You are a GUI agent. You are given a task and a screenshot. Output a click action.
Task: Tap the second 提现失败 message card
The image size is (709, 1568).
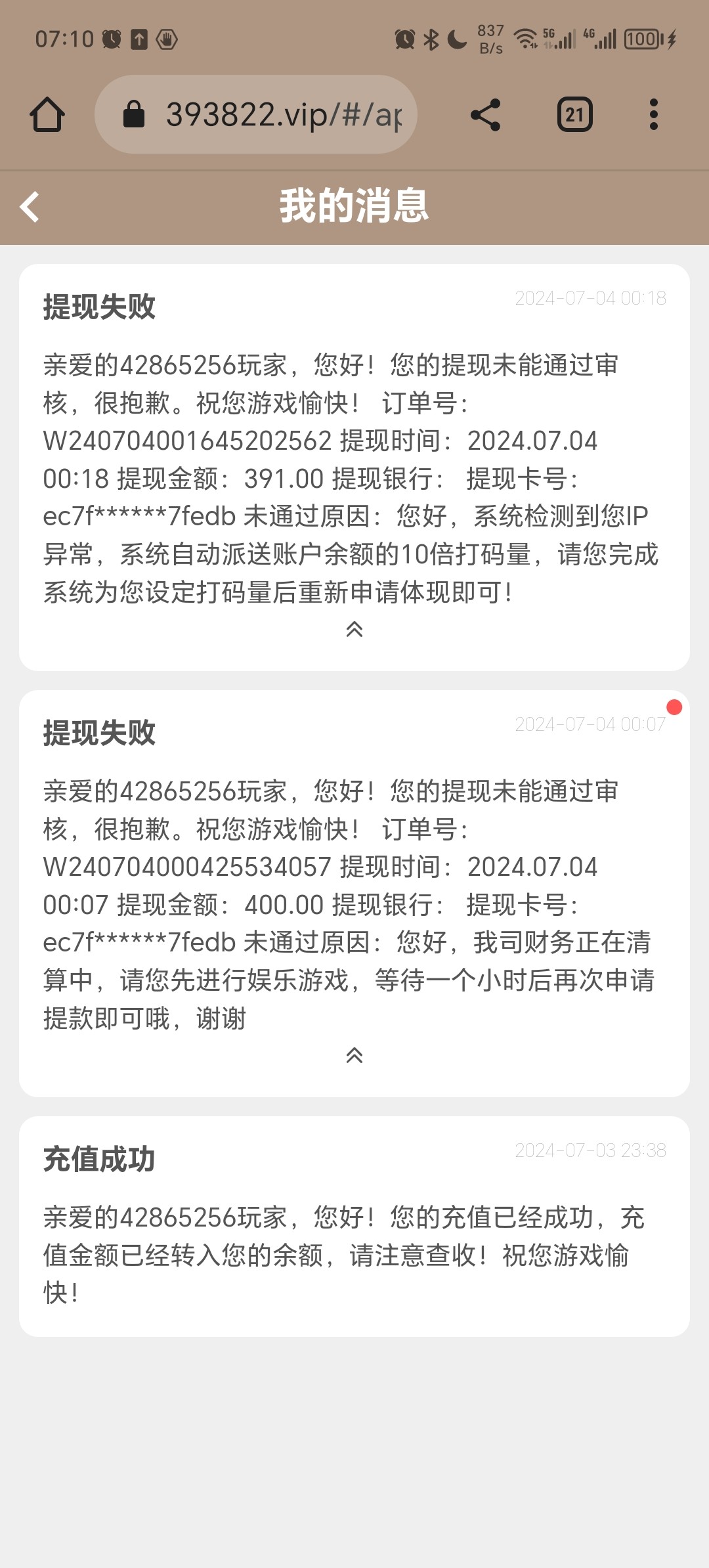(354, 886)
